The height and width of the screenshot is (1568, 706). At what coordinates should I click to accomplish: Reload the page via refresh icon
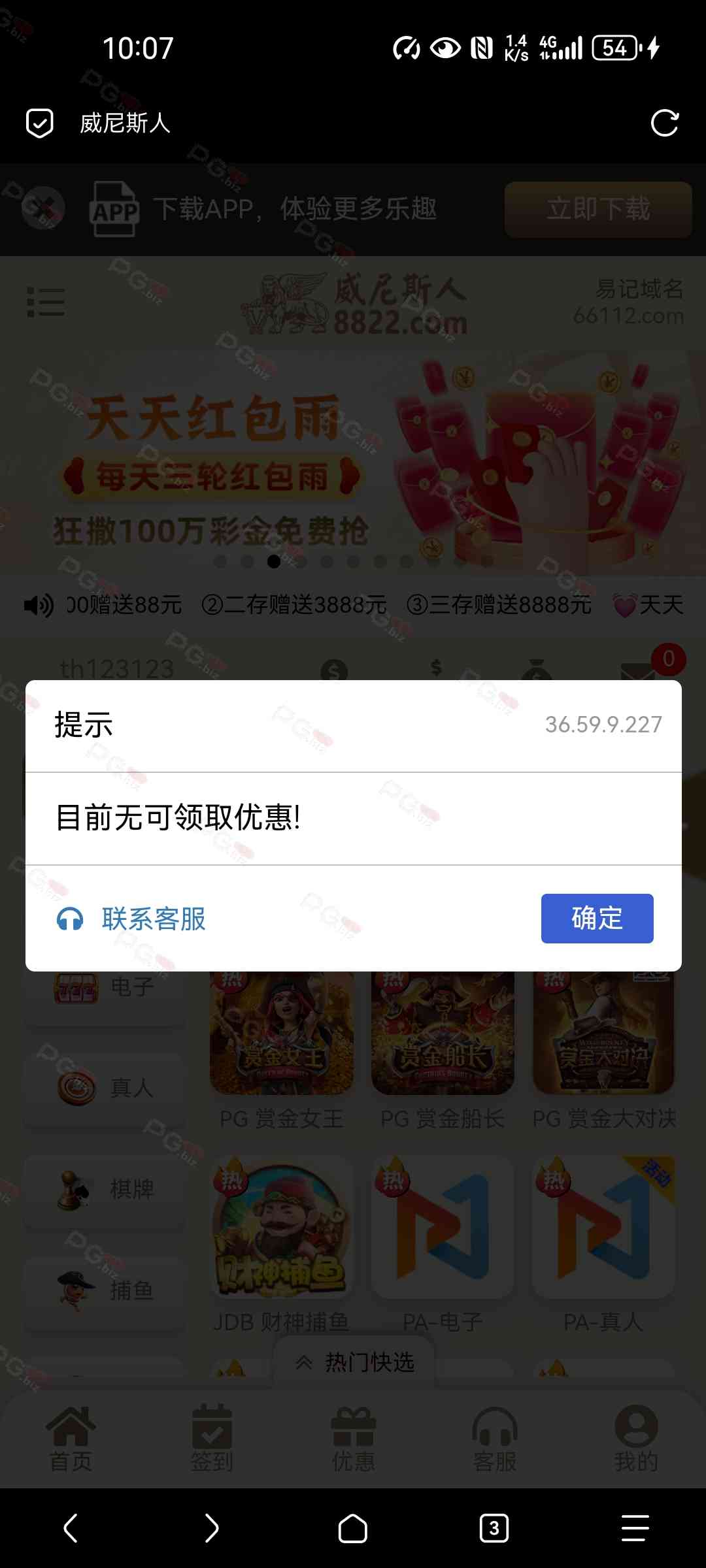664,123
